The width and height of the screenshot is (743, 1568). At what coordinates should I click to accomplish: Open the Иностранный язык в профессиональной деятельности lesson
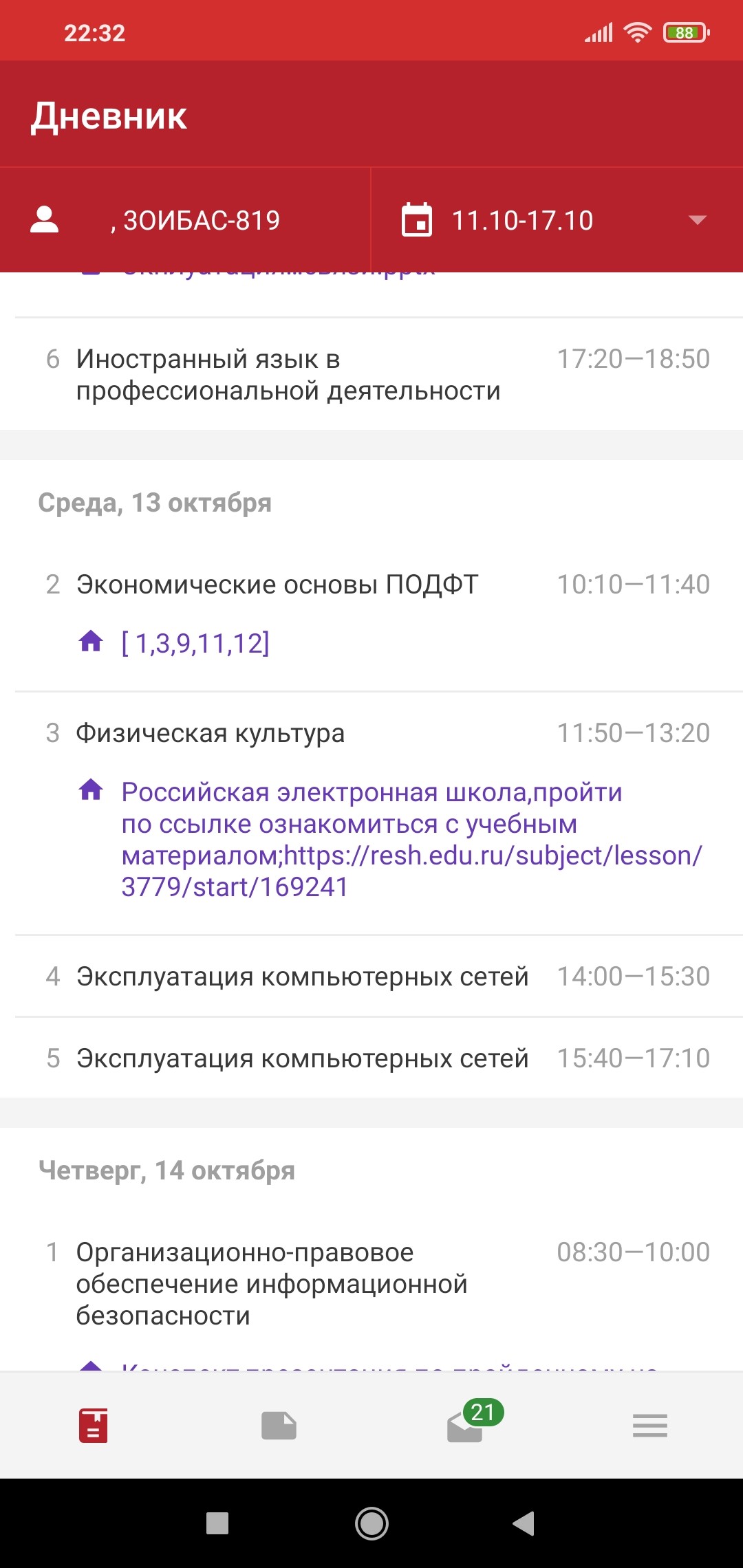click(x=371, y=374)
